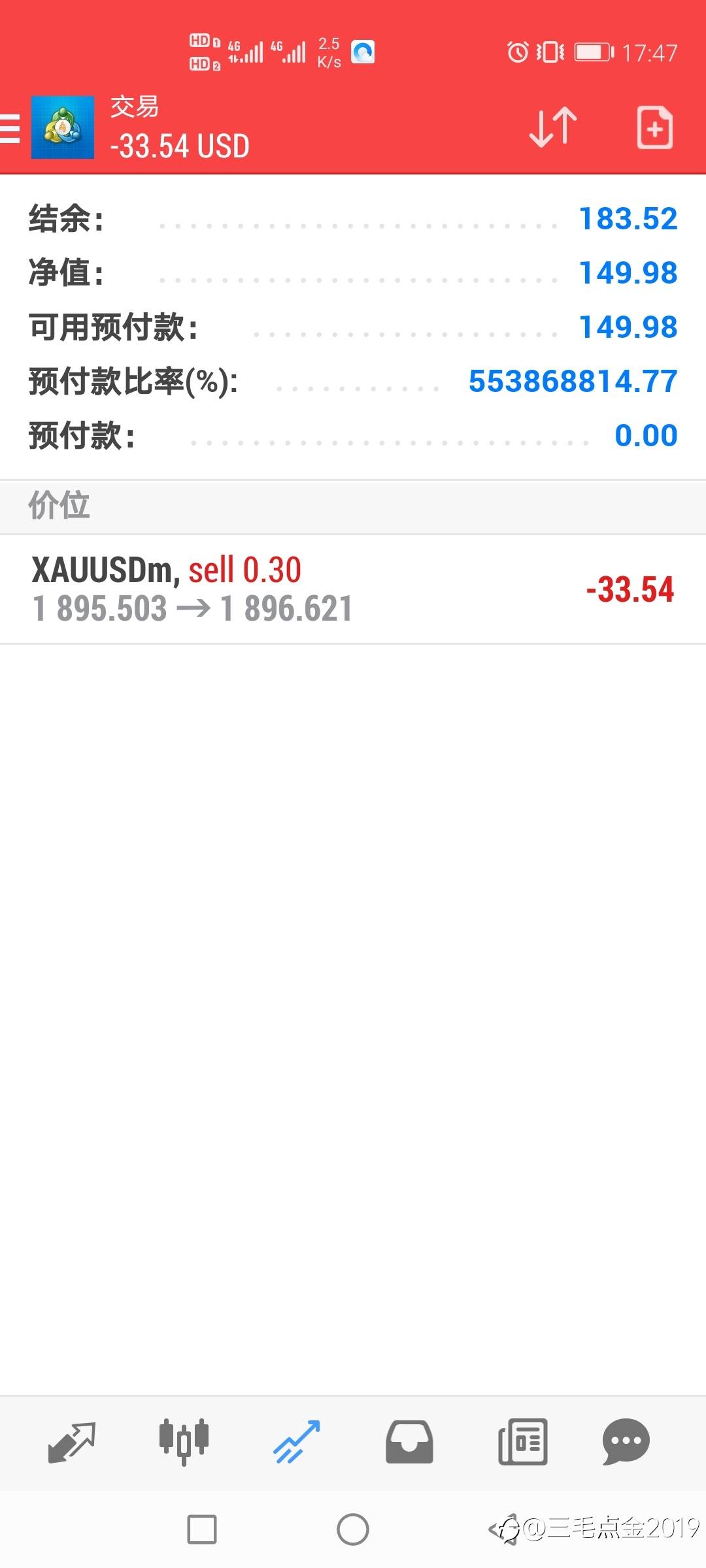This screenshot has height=1568, width=706.
Task: Open the chat messages tab
Action: click(x=626, y=1442)
